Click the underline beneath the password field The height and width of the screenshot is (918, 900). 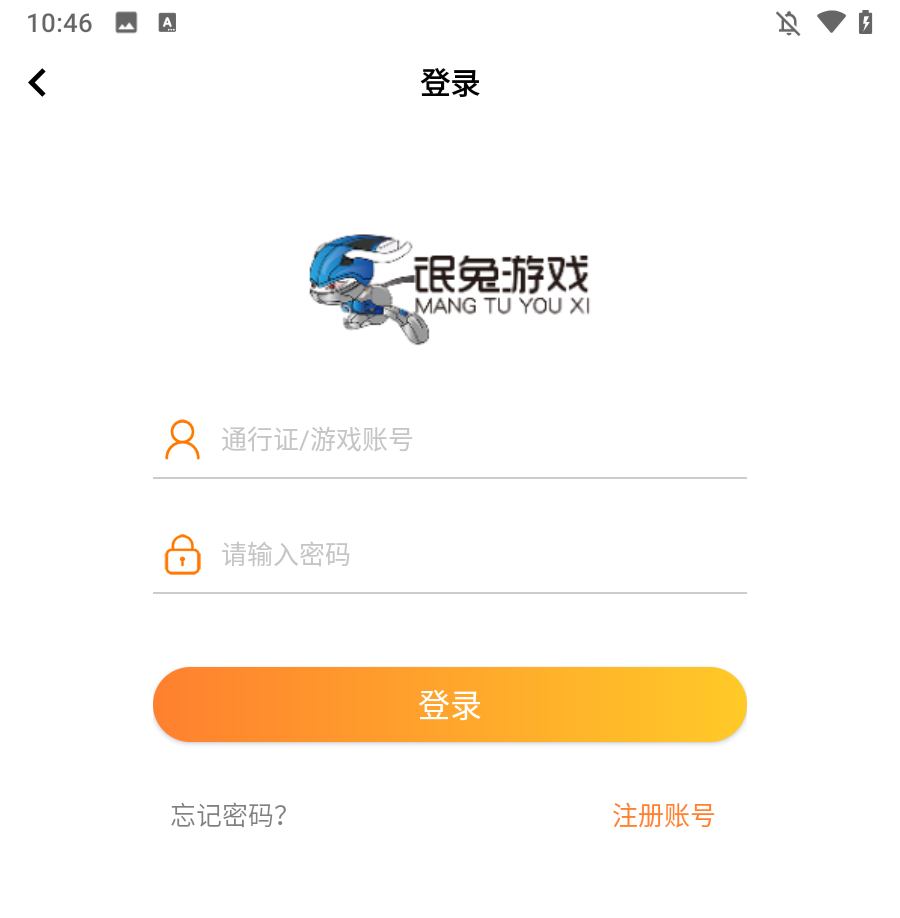pos(450,594)
